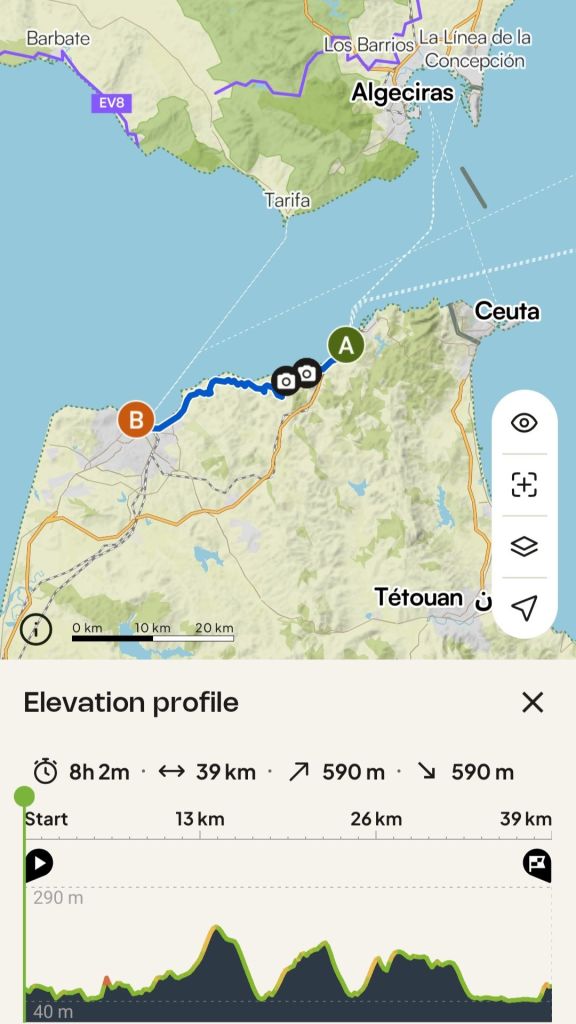Center map on my current location
Viewport: 576px width, 1024px height.
point(524,607)
